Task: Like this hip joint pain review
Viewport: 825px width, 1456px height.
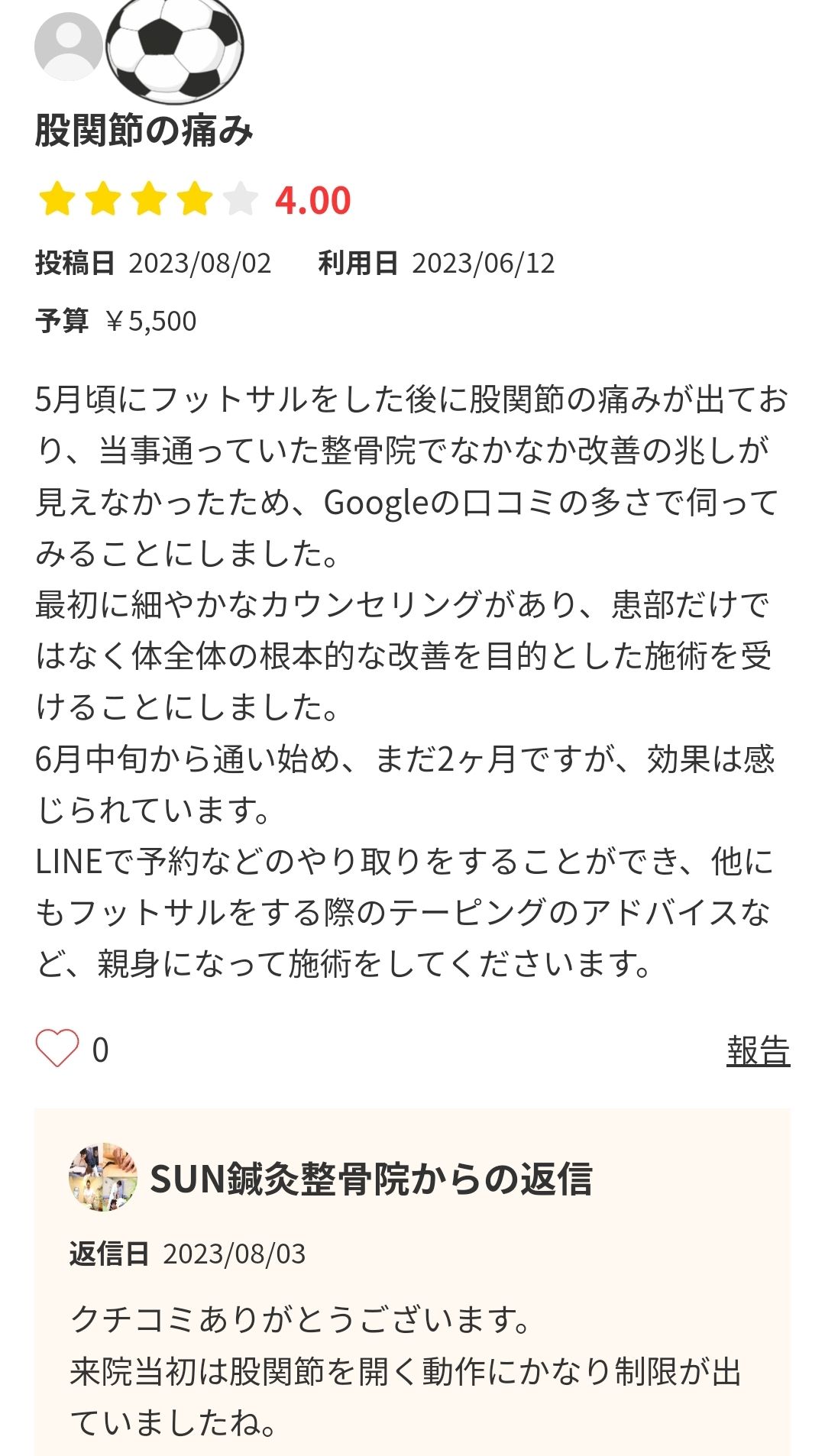Action: [x=57, y=1048]
